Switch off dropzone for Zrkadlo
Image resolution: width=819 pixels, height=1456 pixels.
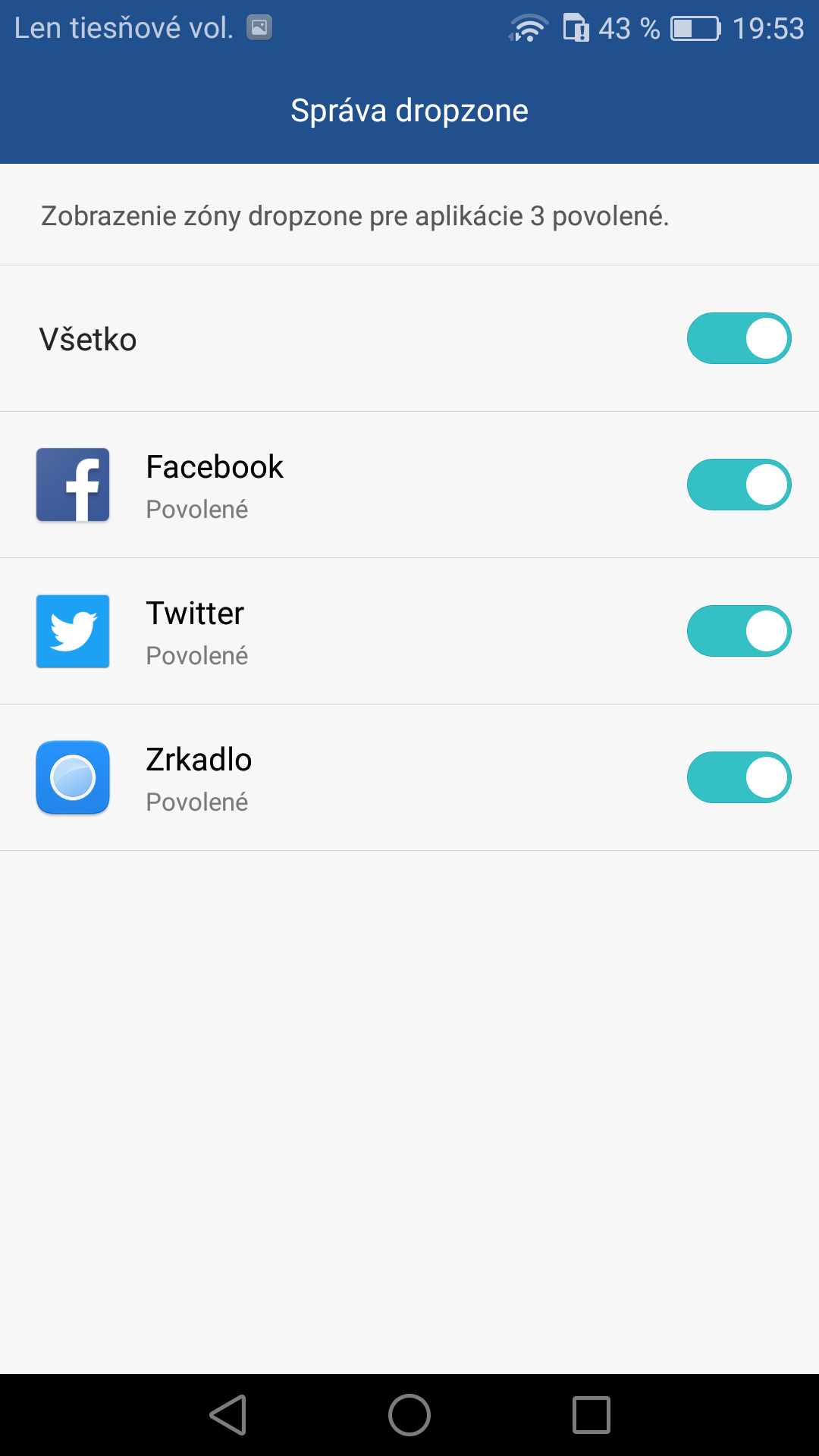[739, 777]
